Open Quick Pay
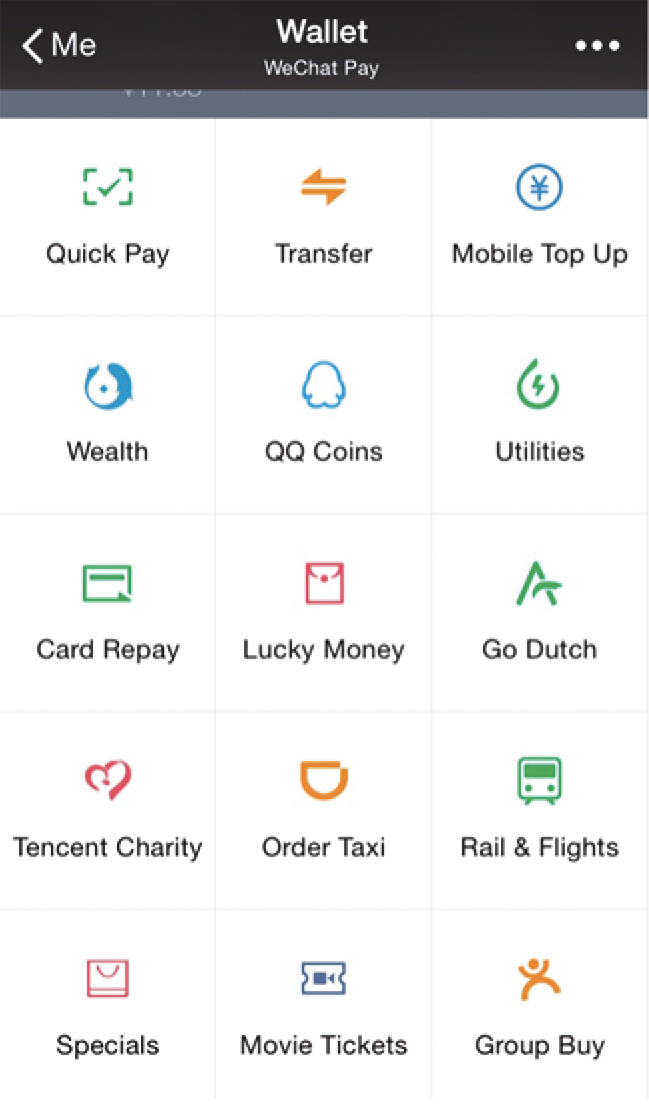The width and height of the screenshot is (649, 1104). pos(107,218)
